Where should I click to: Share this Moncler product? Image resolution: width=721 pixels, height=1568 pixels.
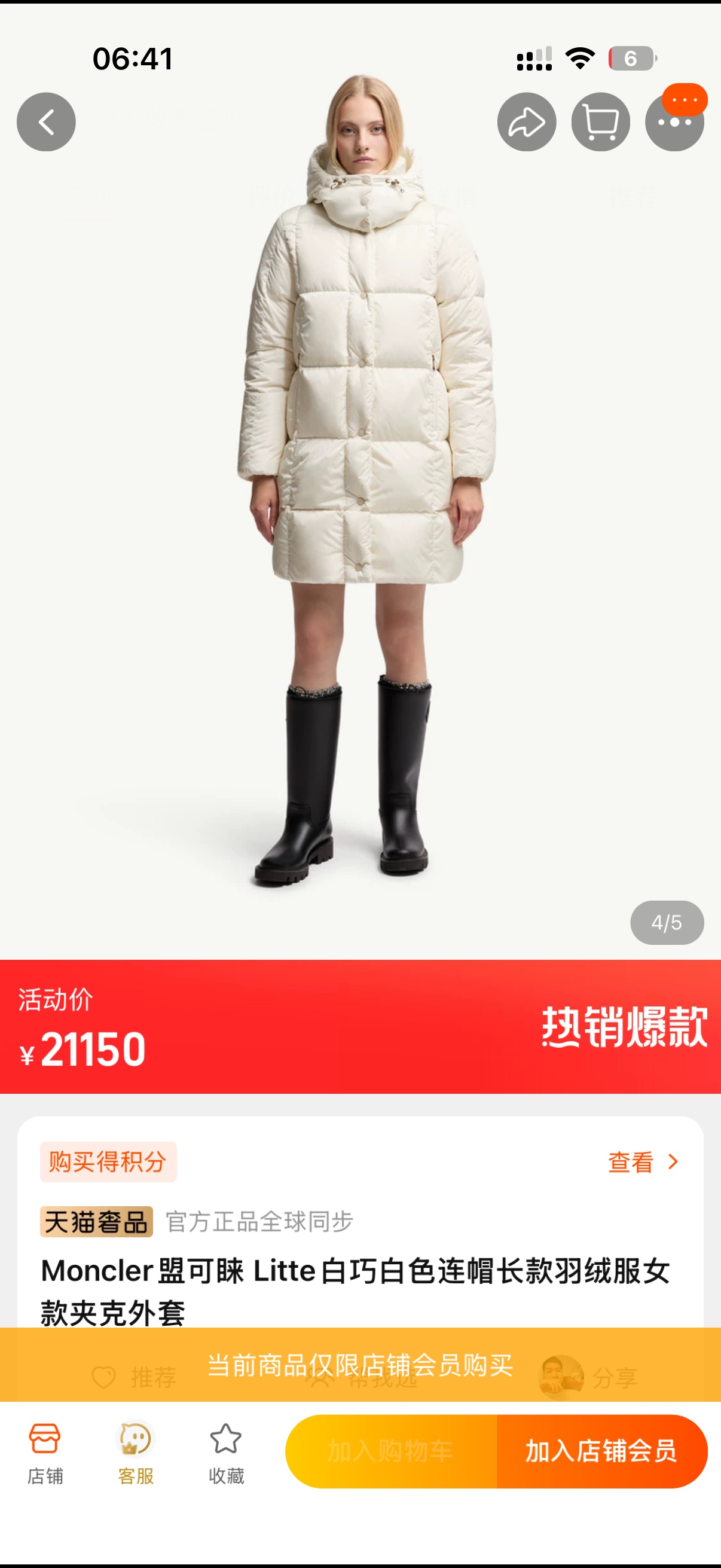(x=526, y=122)
